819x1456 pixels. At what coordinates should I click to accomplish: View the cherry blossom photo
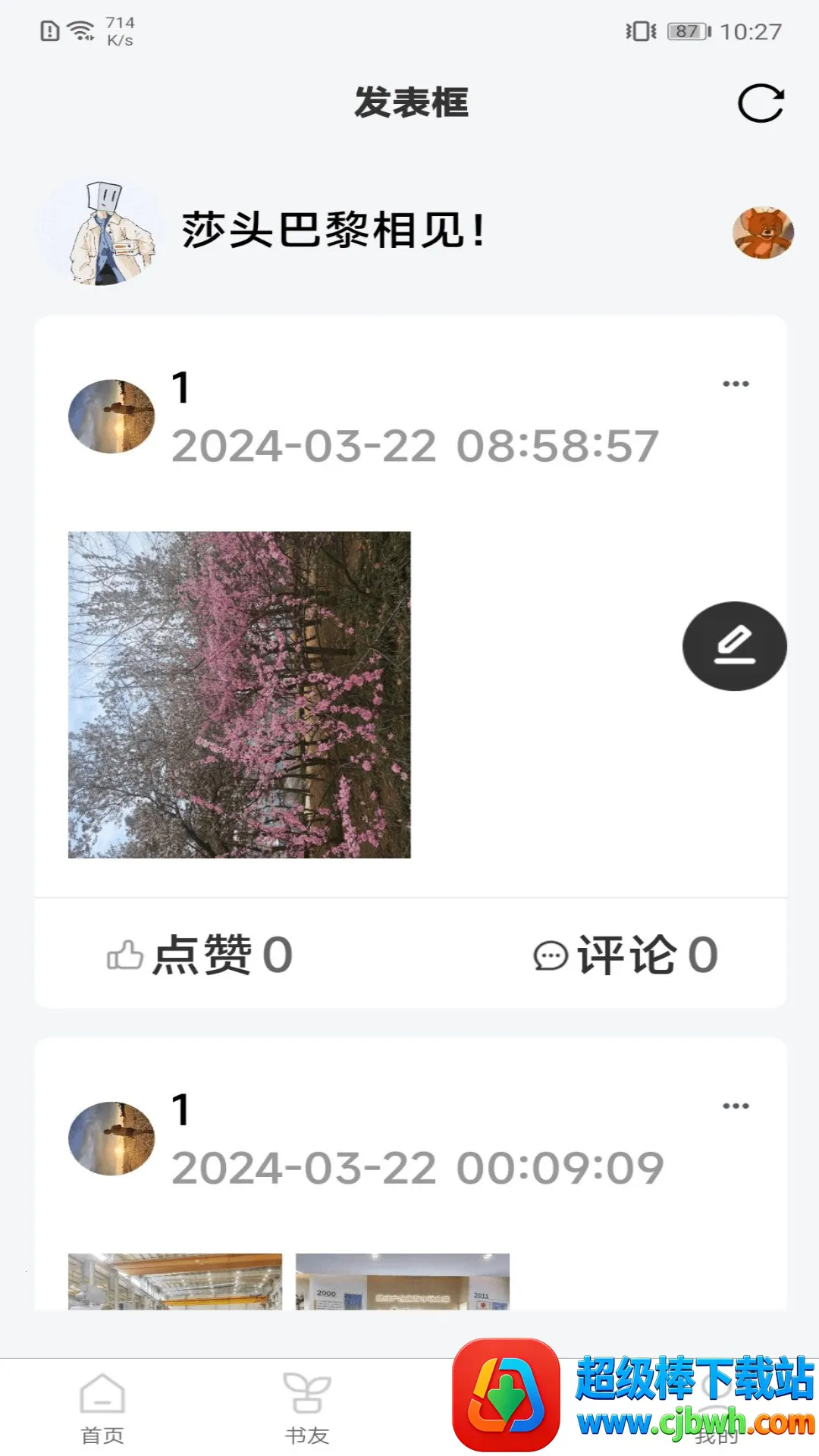(240, 695)
